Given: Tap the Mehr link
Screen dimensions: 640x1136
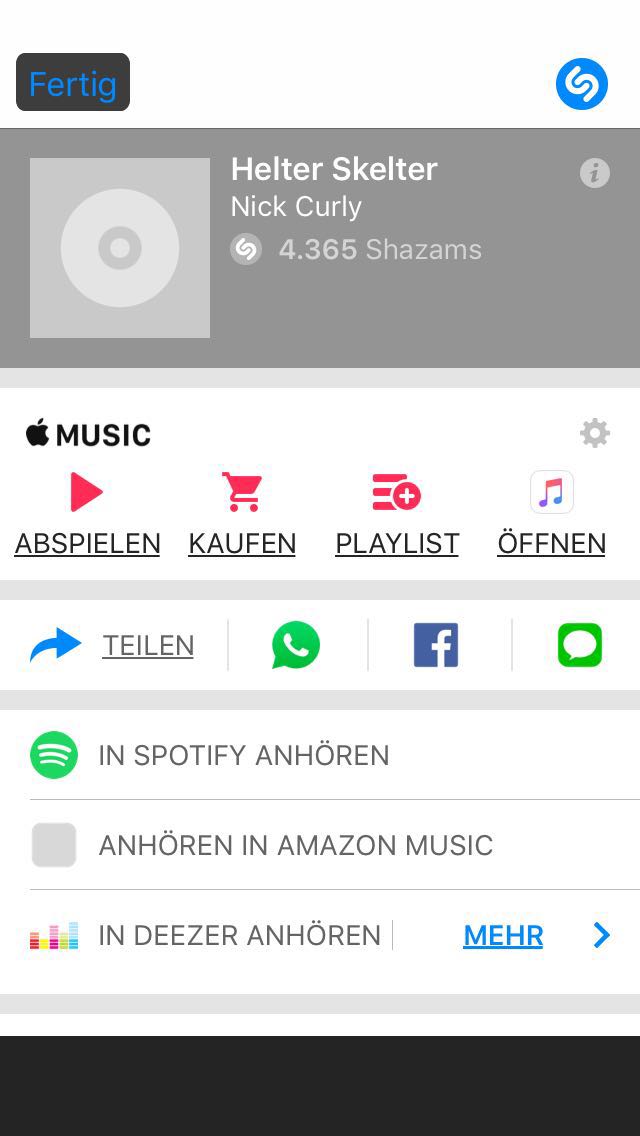Looking at the screenshot, I should pyautogui.click(x=503, y=935).
